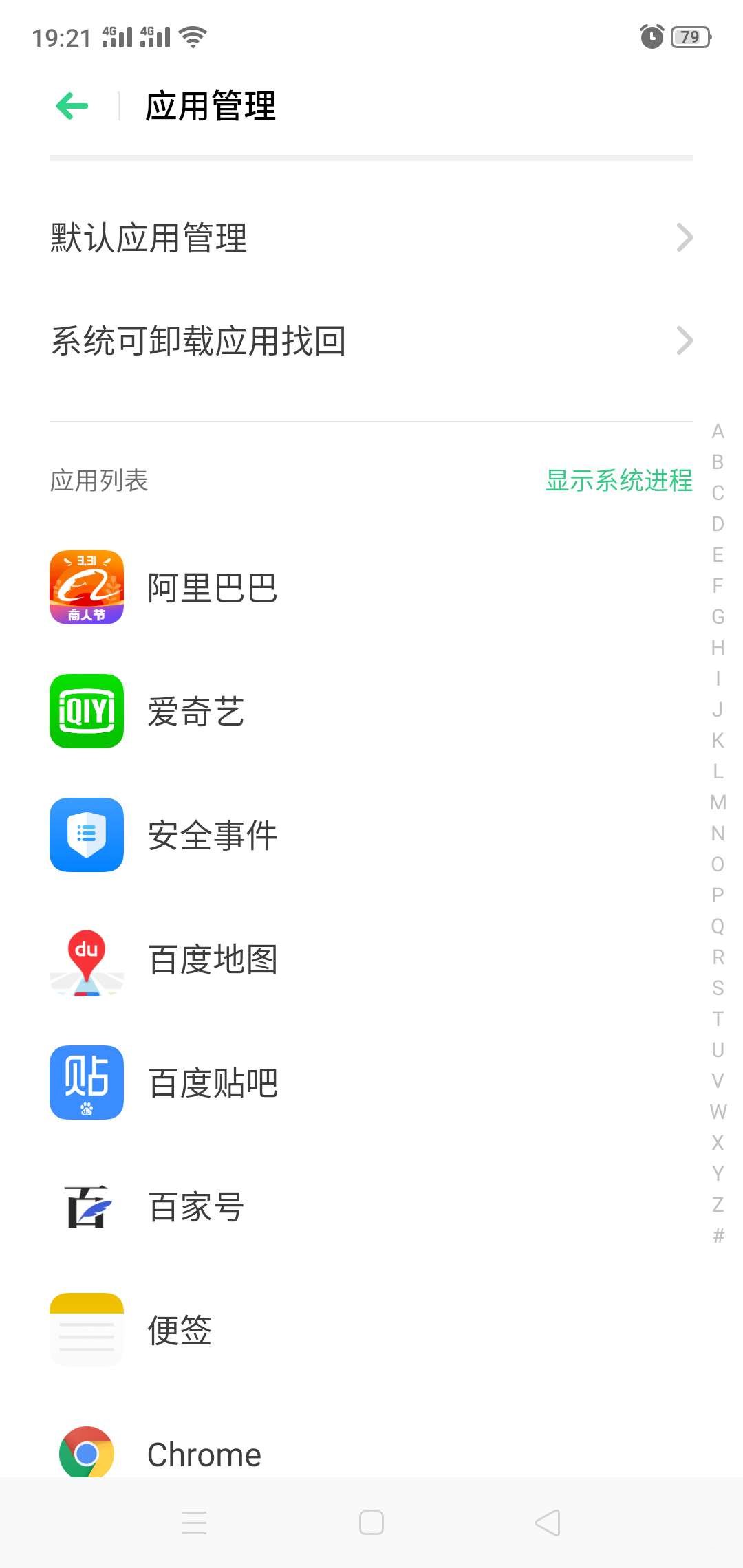Open 系统可卸载应用找回
Screen dimensions: 743x1568
(x=371, y=340)
